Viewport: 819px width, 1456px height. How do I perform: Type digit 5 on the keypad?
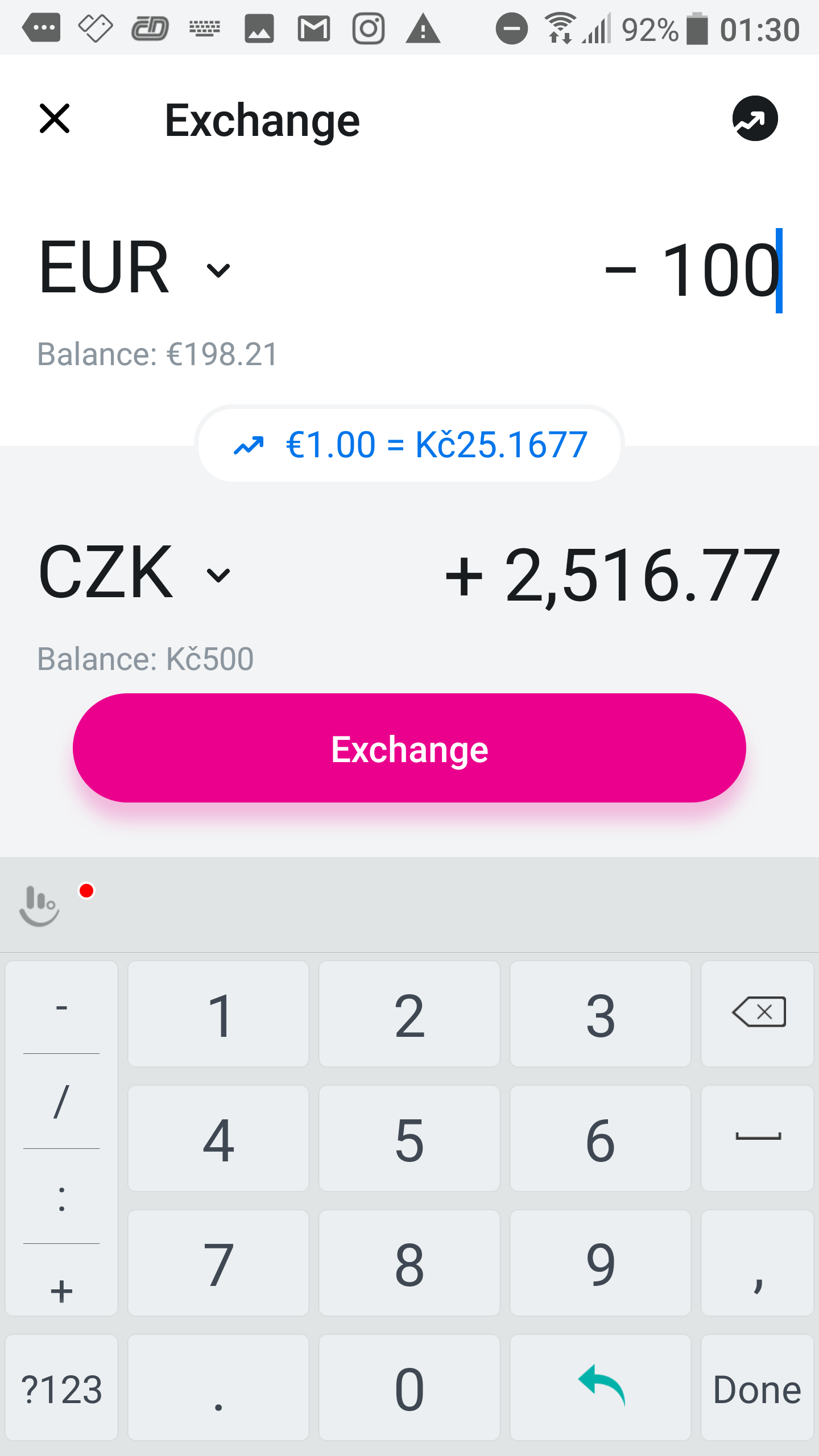[409, 1139]
